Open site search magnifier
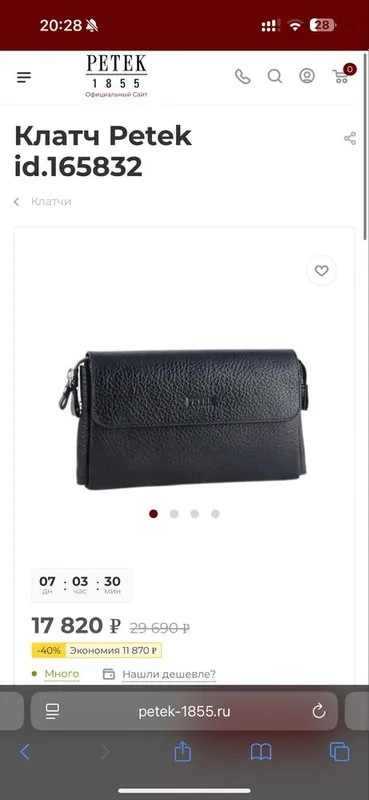This screenshot has width=369, height=800. click(x=275, y=77)
